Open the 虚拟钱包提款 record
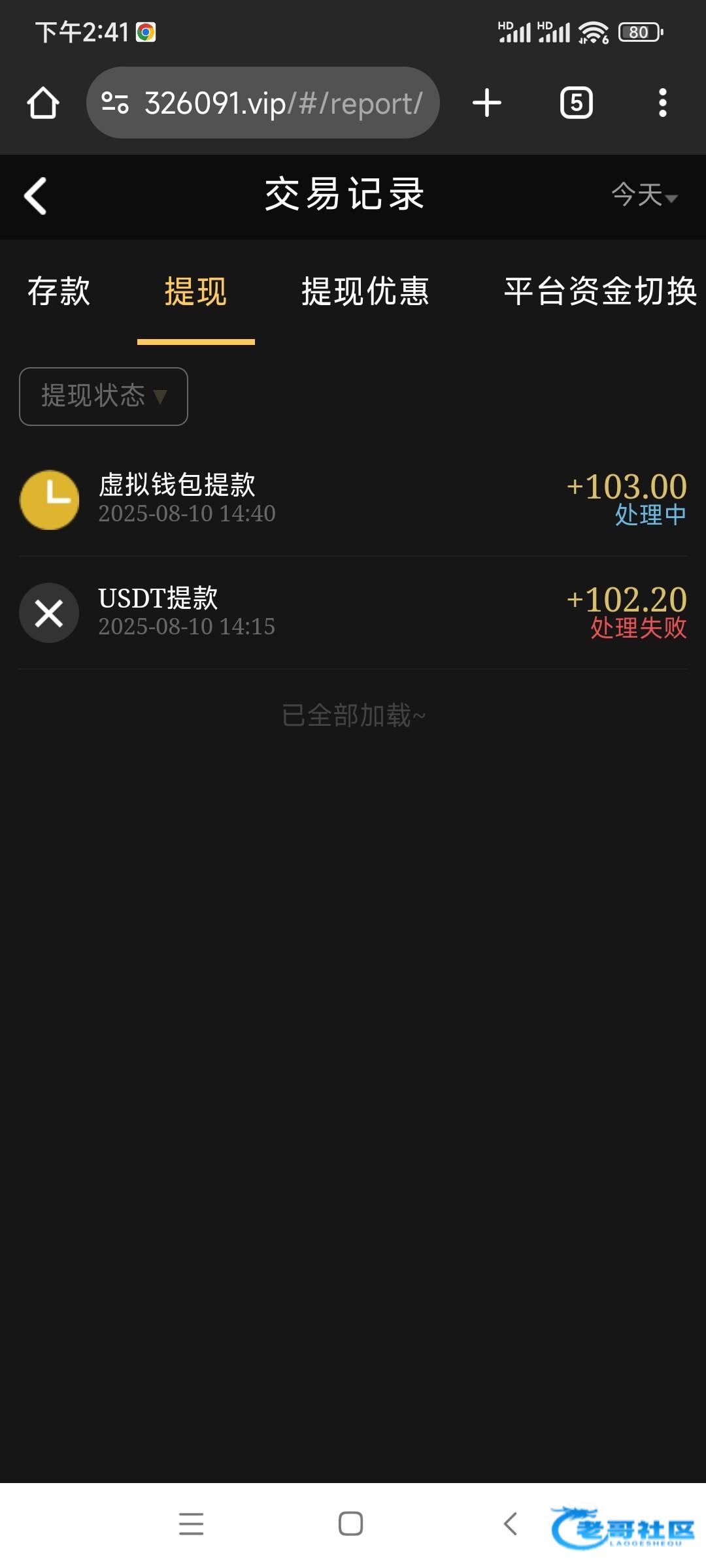Image resolution: width=706 pixels, height=1568 pixels. [x=353, y=500]
